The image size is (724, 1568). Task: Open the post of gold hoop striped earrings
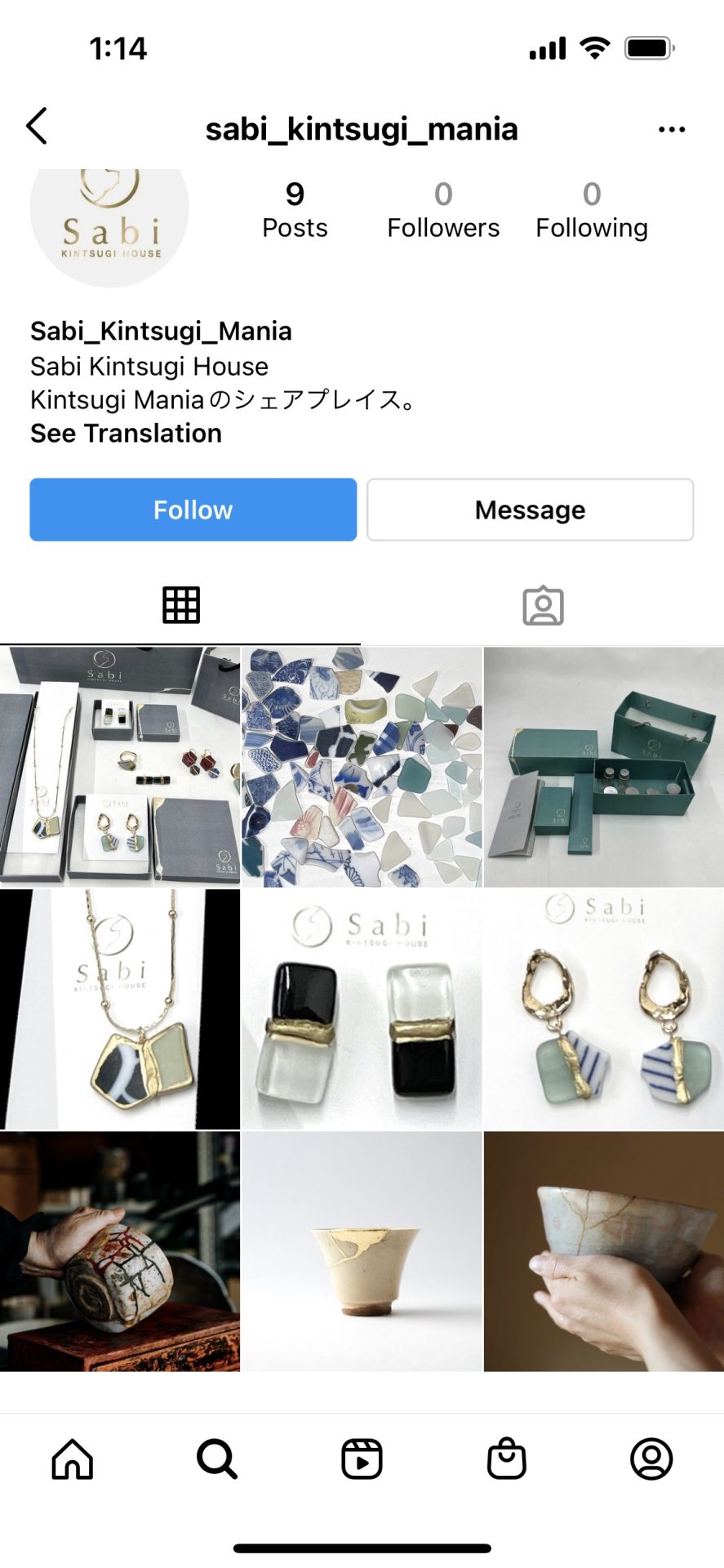[x=604, y=1009]
